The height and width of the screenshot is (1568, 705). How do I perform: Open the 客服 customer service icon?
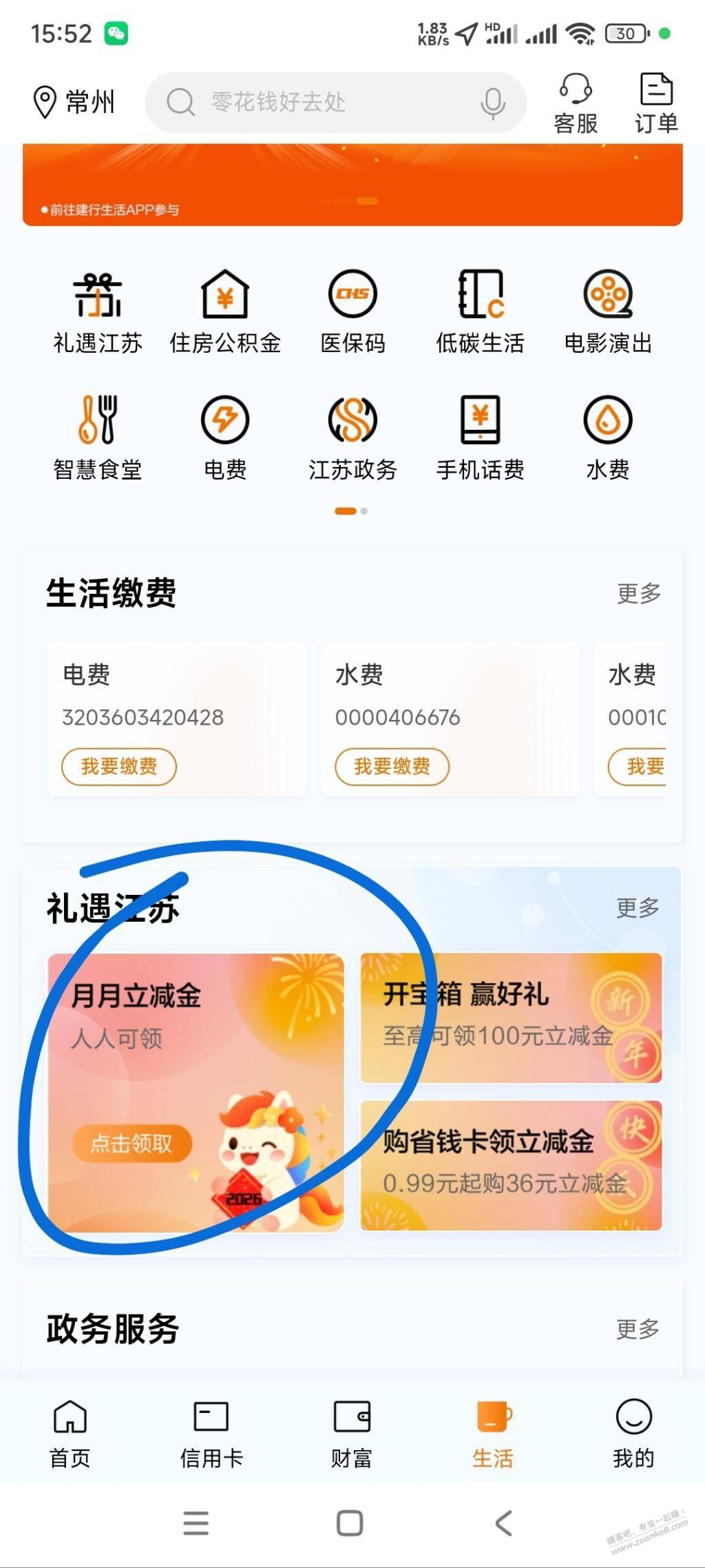(575, 103)
